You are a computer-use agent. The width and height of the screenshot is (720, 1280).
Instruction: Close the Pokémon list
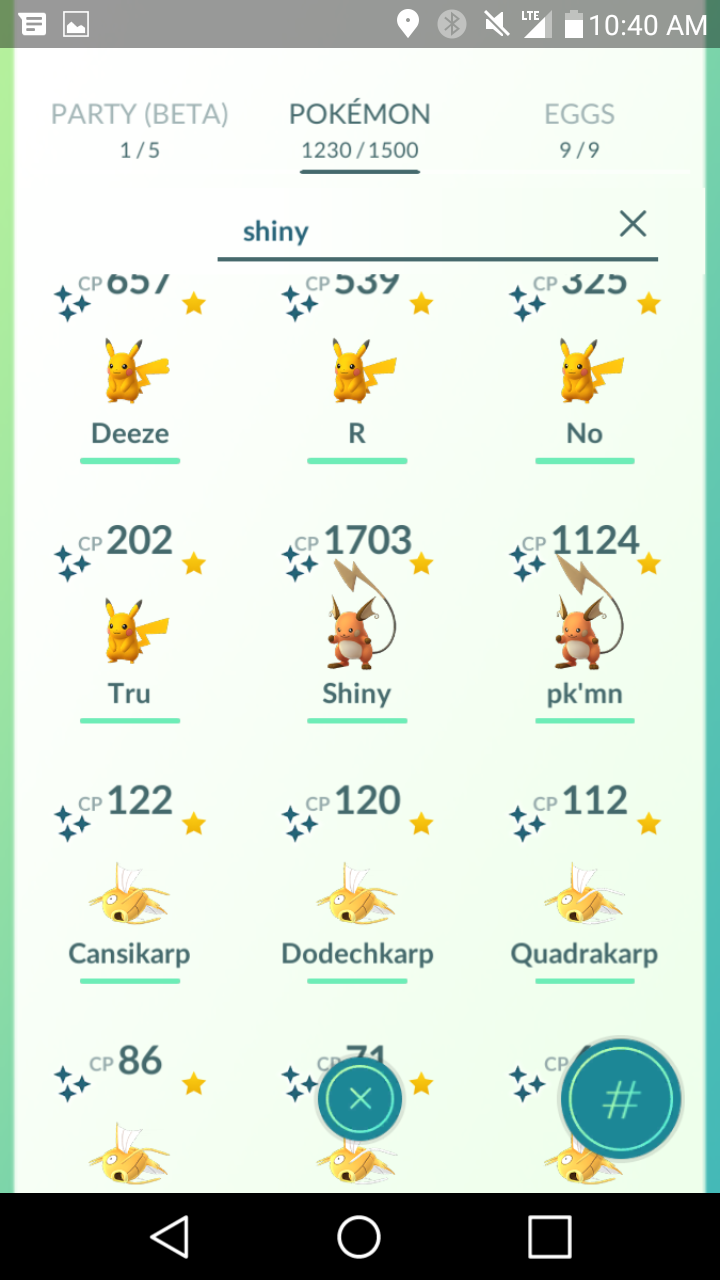(360, 1100)
